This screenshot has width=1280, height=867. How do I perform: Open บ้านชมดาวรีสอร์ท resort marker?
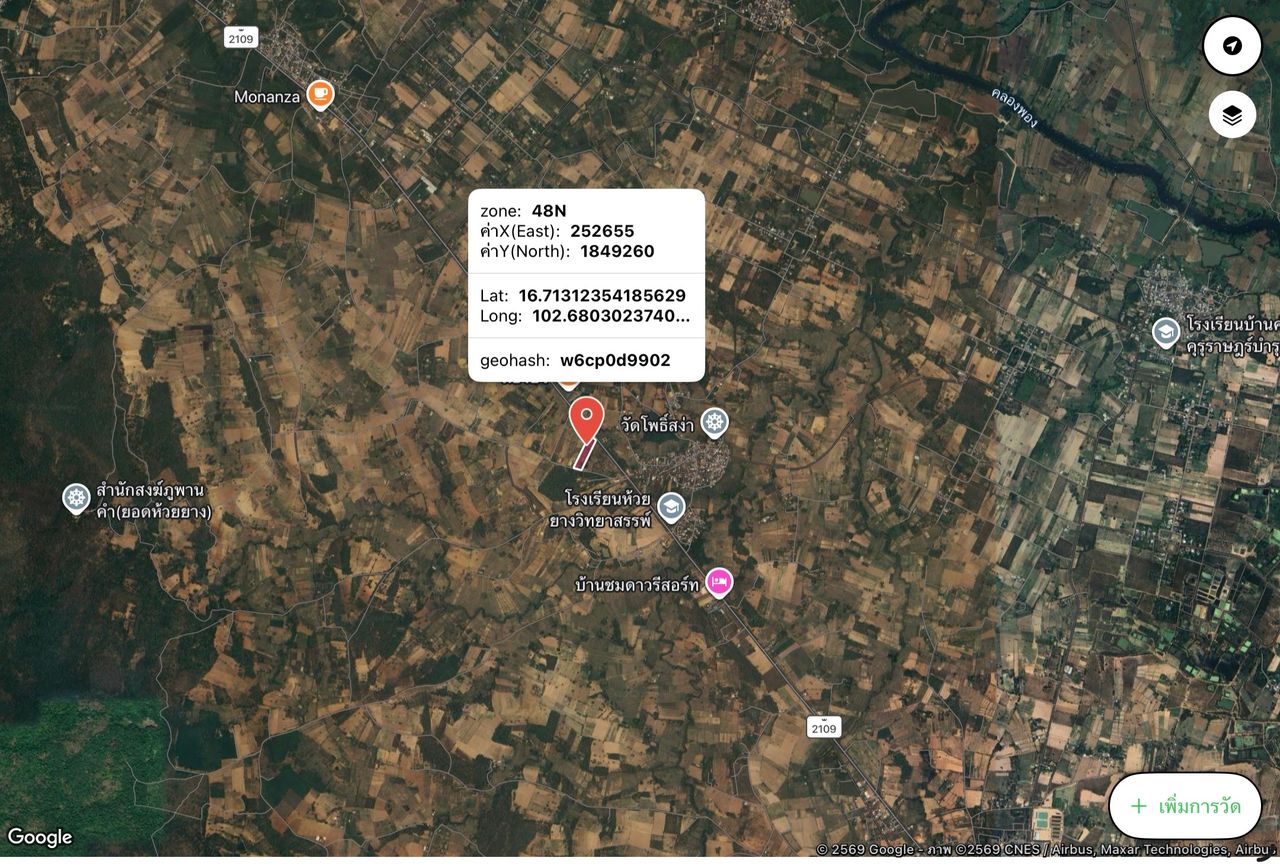[719, 581]
